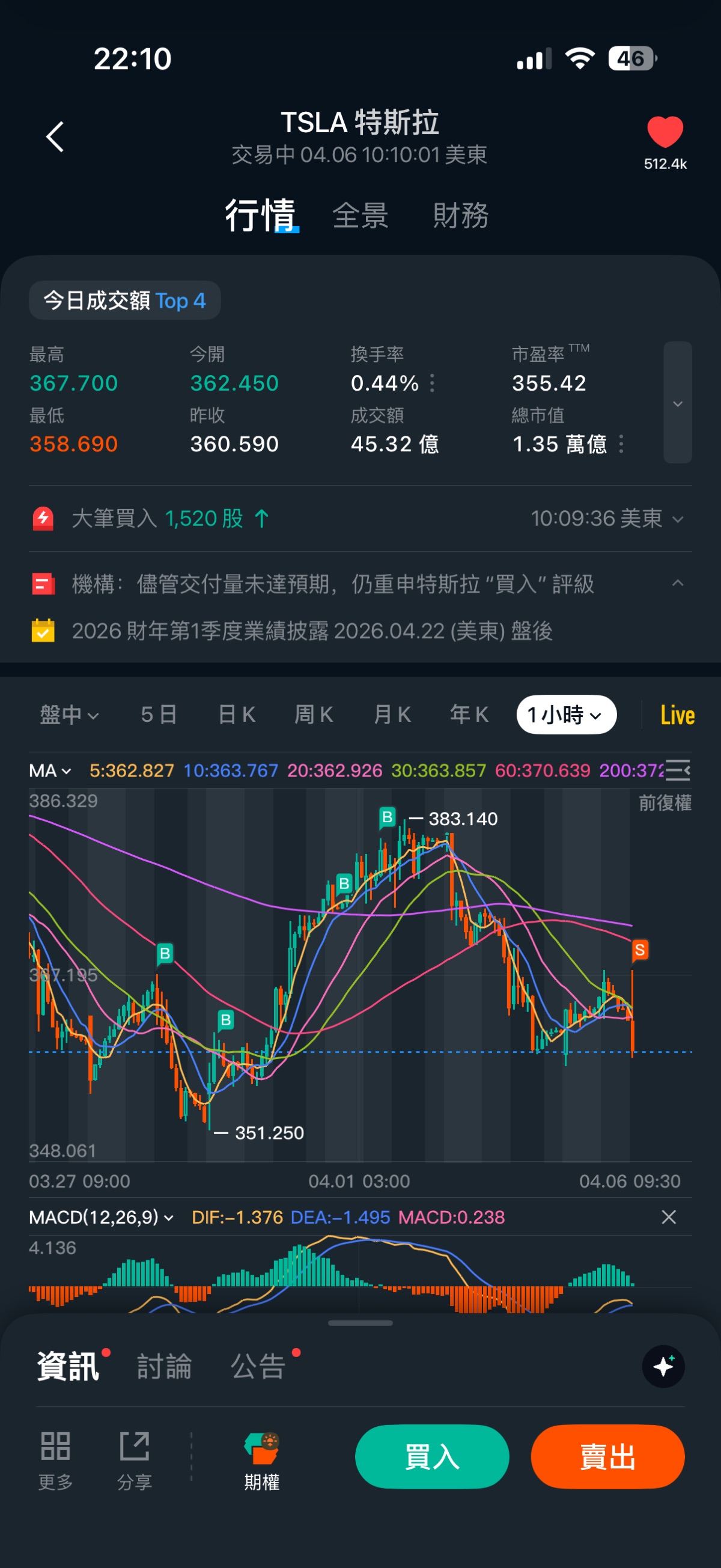Viewport: 721px width, 1568px height.
Task: Open the 今日成交額 Top 4 chip
Action: 125,300
